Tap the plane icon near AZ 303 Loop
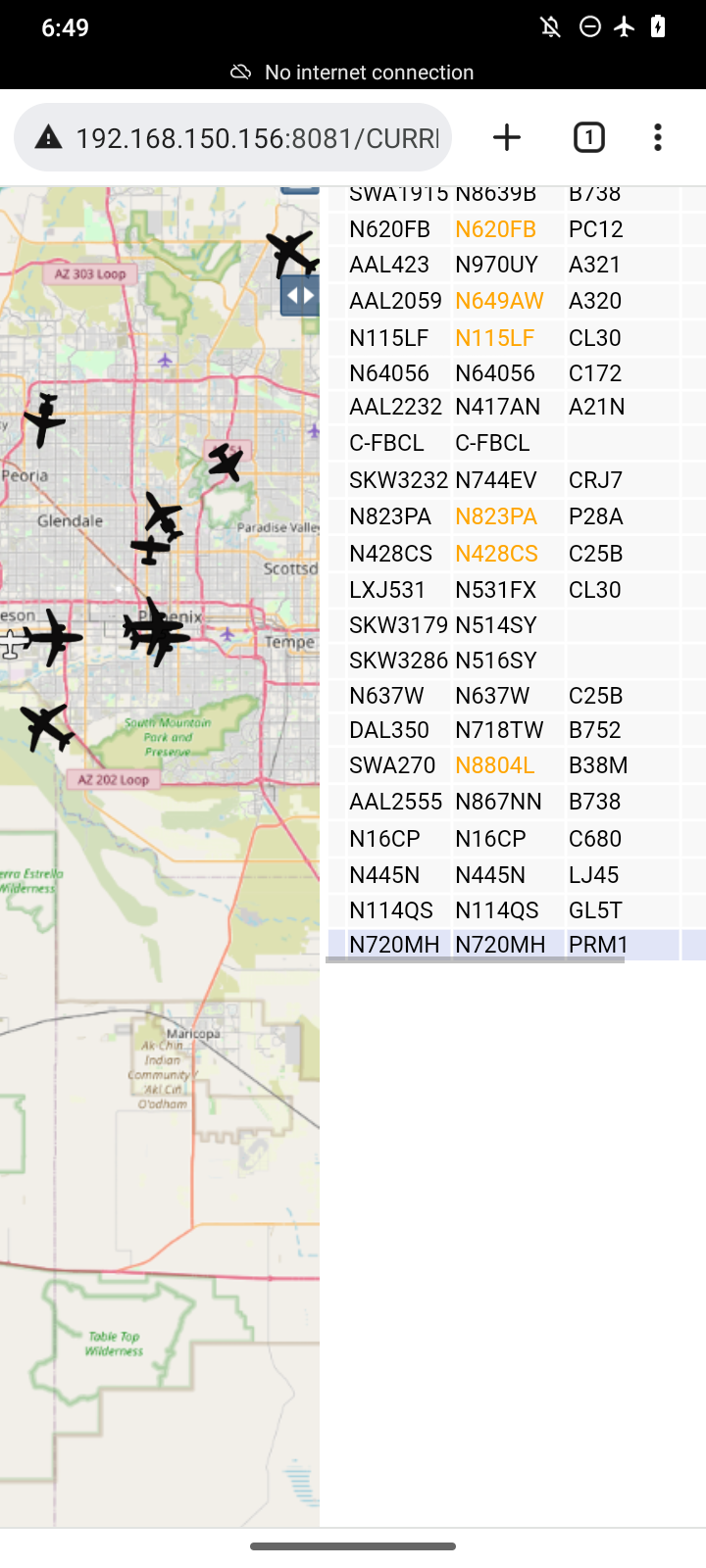The width and height of the screenshot is (706, 1568). (292, 254)
